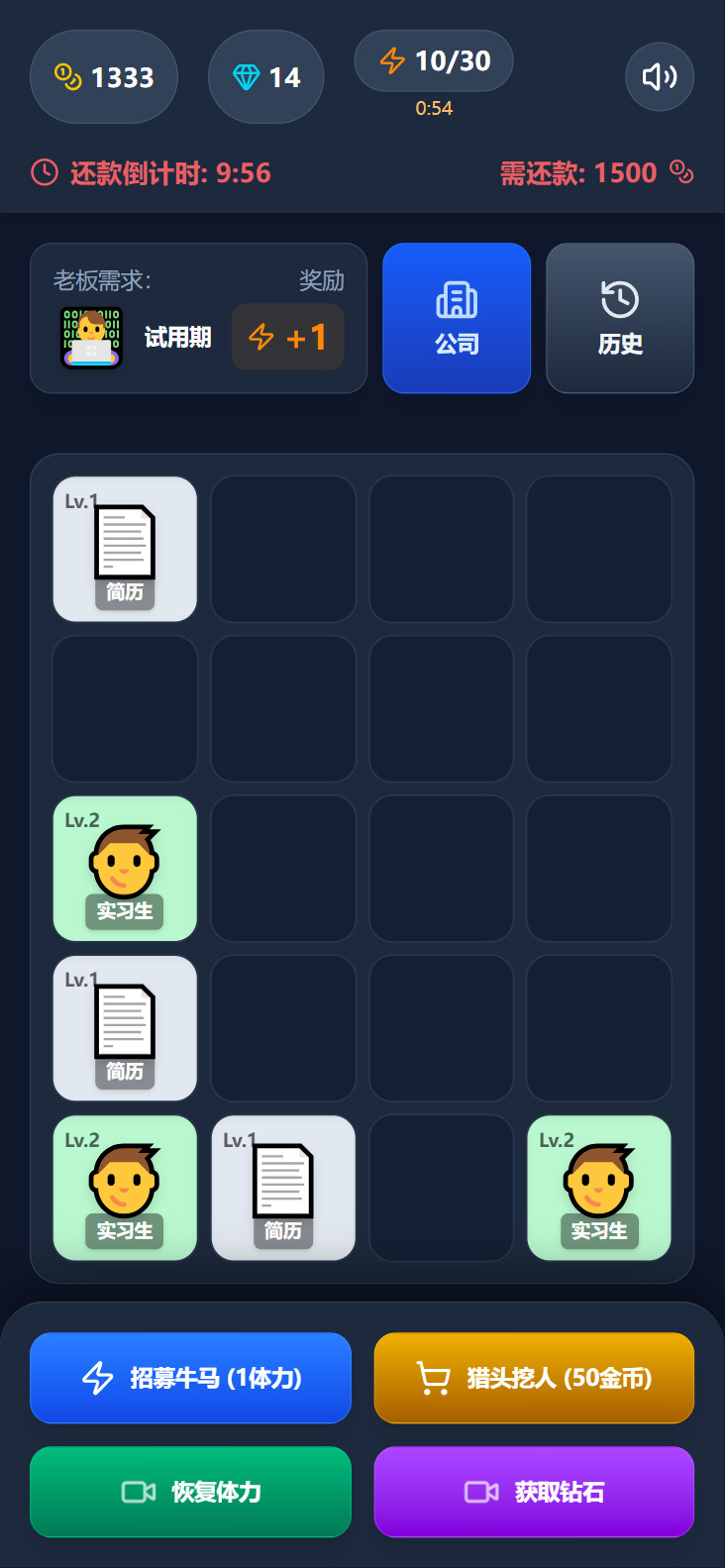
Task: Tap 招募牛马 to recruit with 1 stamina
Action: pyautogui.click(x=191, y=1378)
